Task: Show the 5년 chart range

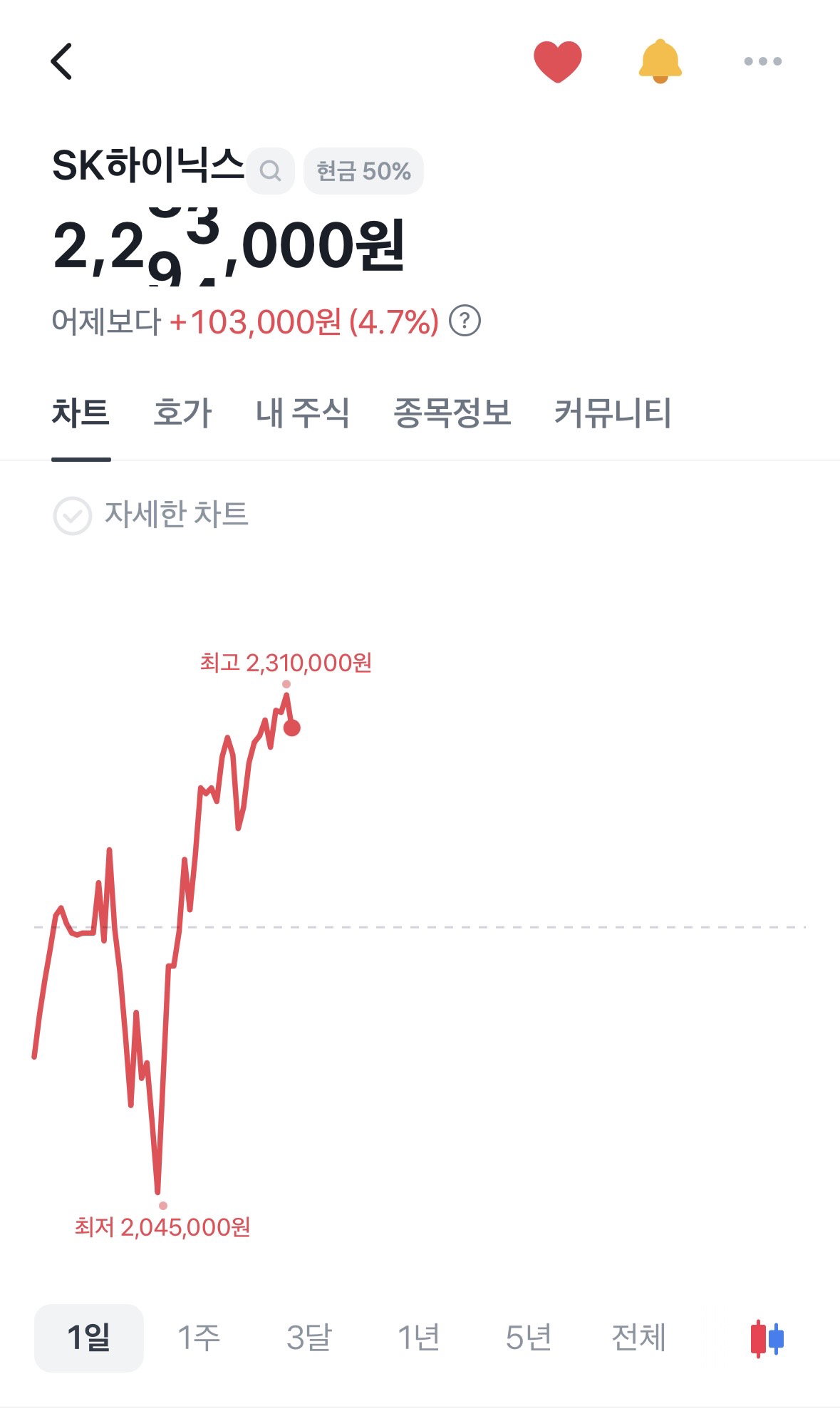Action: coord(529,1338)
